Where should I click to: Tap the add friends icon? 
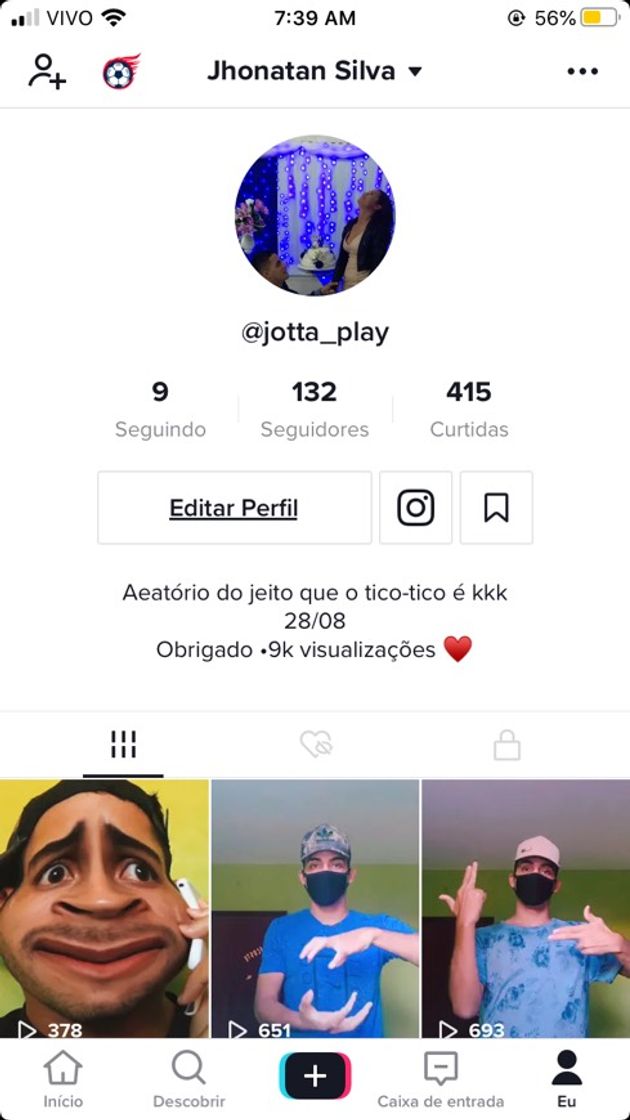[x=46, y=71]
